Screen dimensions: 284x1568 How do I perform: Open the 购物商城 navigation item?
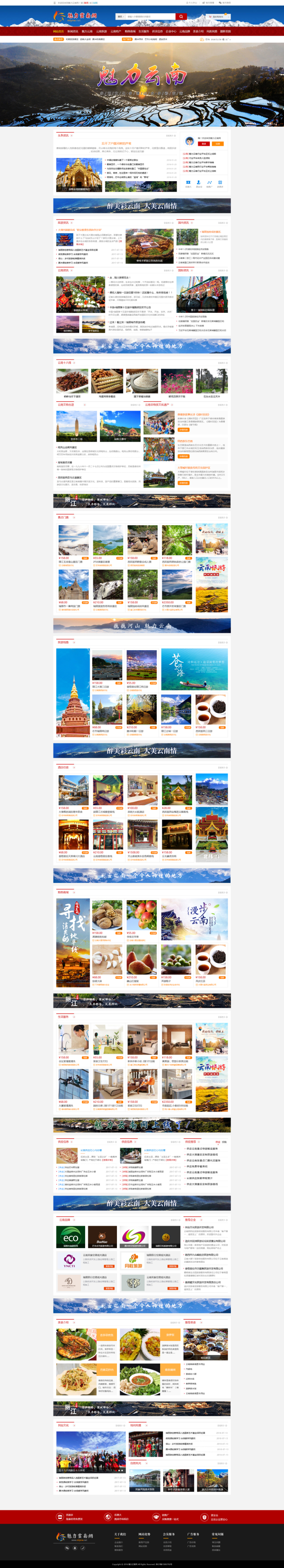(130, 31)
